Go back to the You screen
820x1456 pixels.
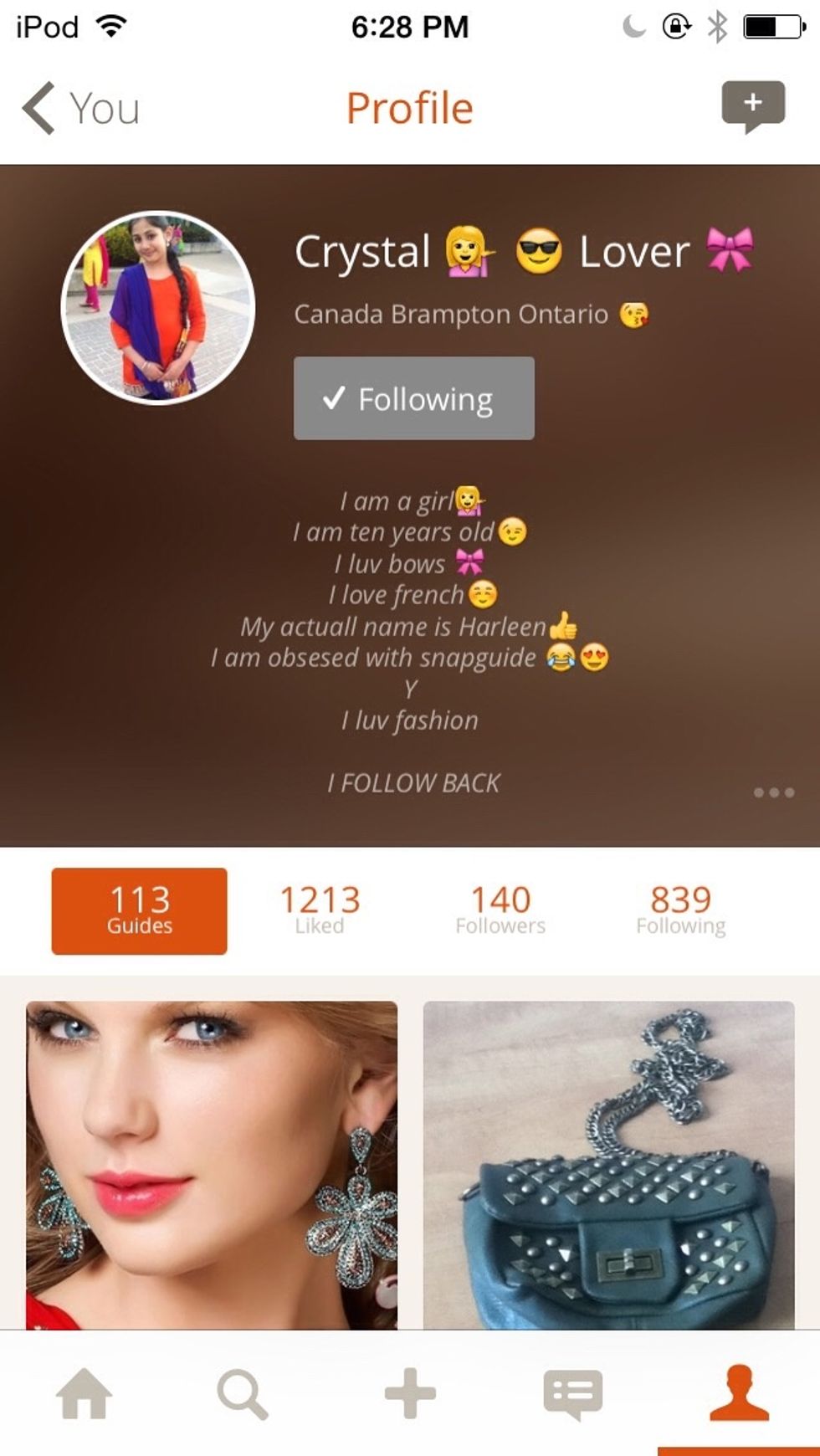(79, 109)
